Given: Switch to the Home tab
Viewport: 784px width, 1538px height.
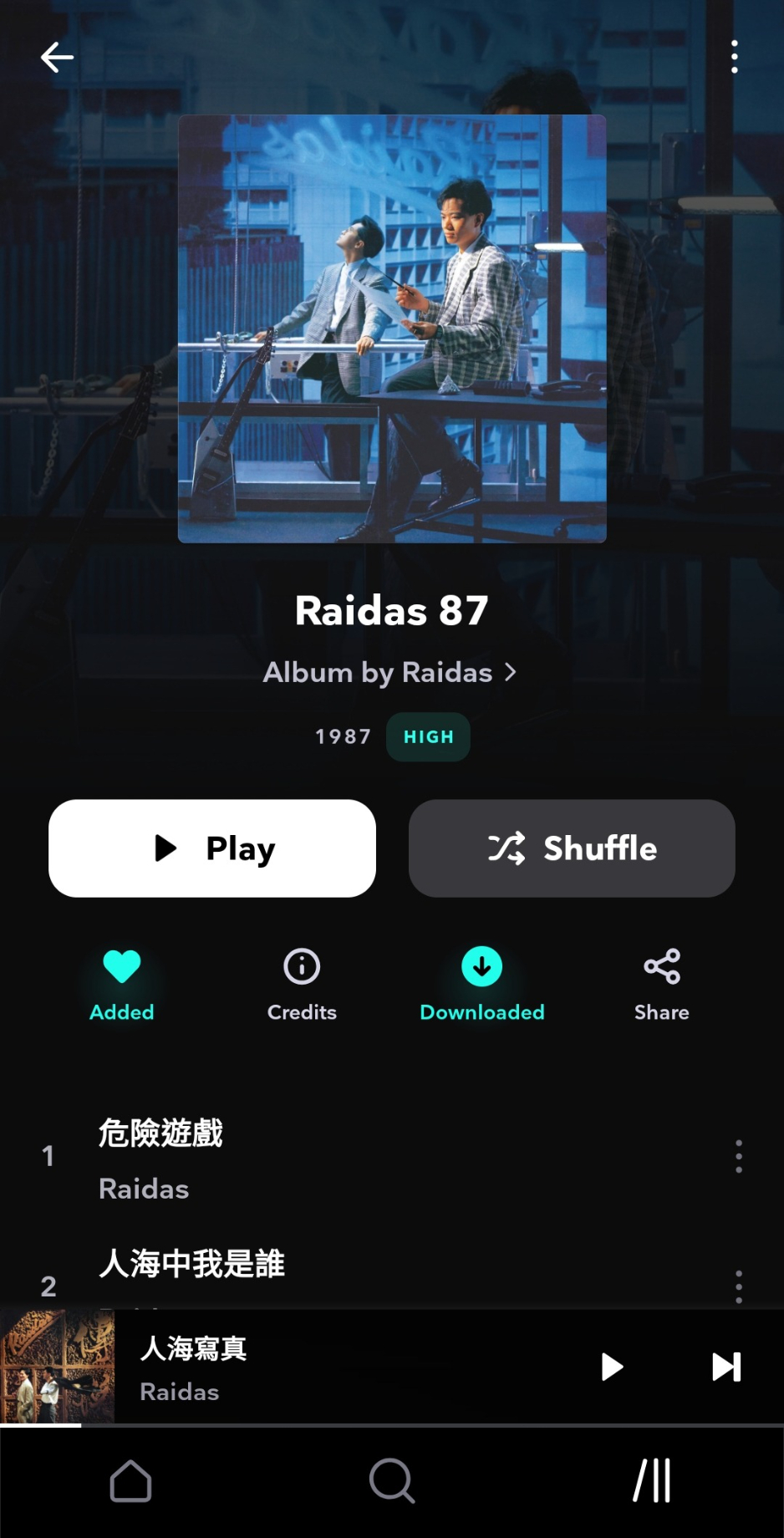Looking at the screenshot, I should pos(131,1481).
